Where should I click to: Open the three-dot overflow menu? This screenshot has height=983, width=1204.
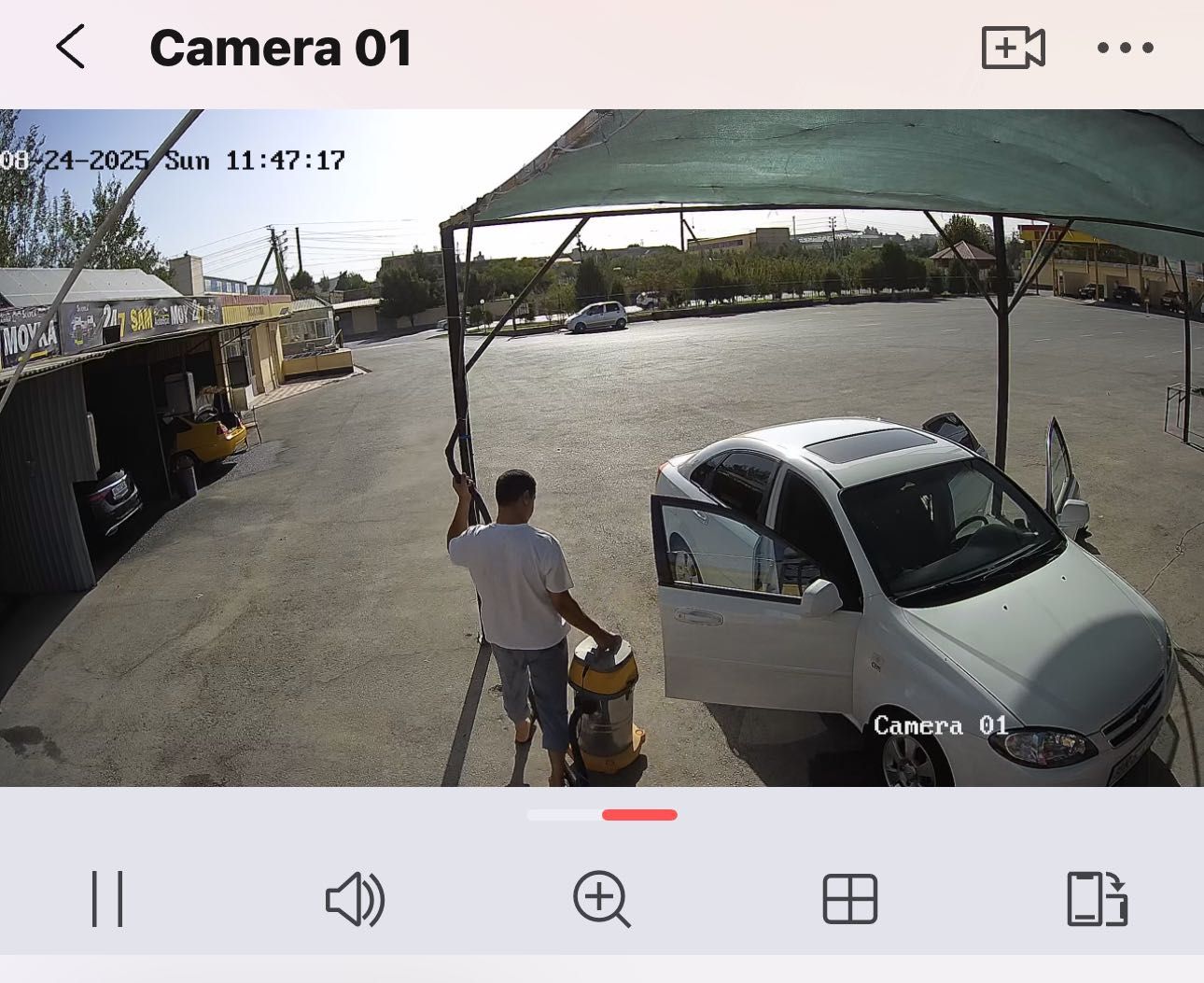pos(1125,48)
